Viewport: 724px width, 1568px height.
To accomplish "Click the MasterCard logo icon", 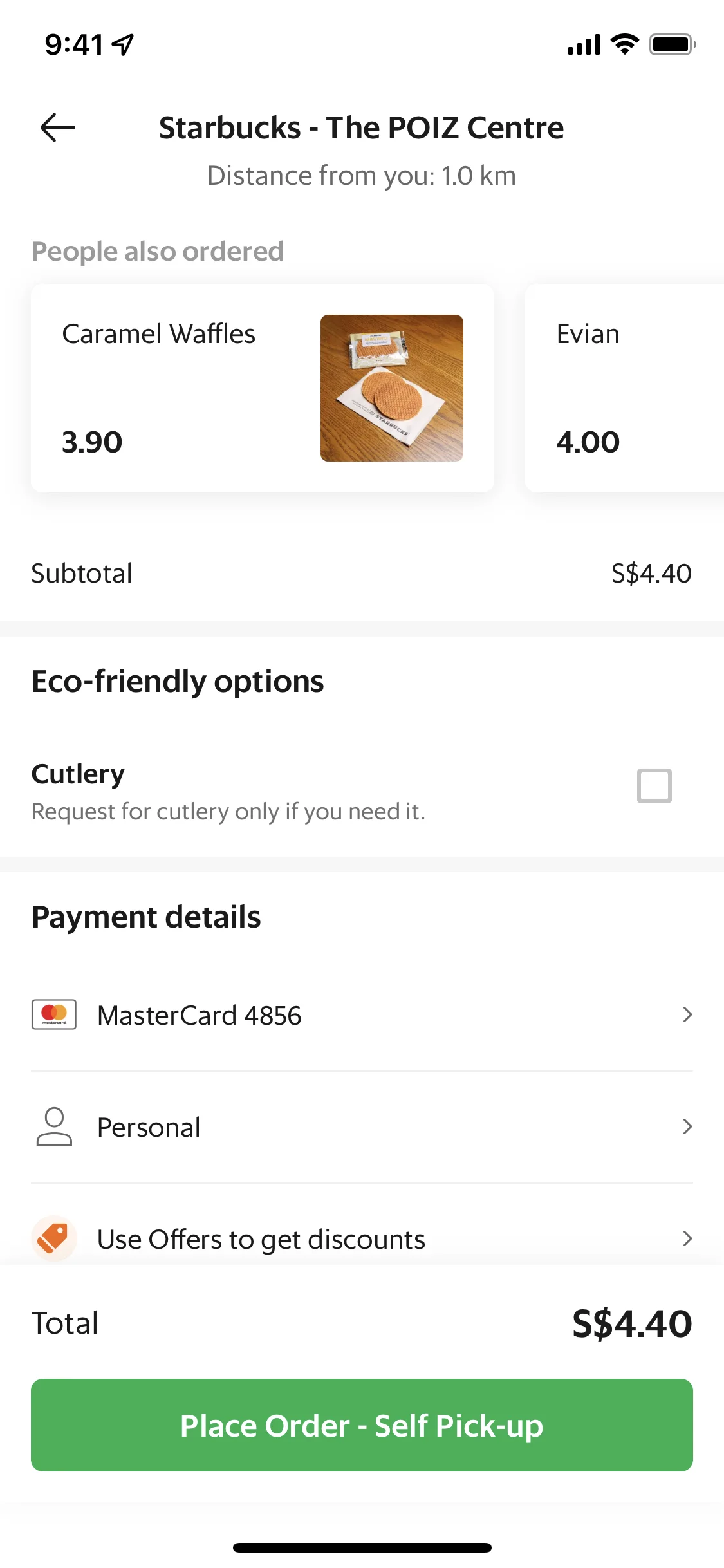I will tap(54, 1015).
